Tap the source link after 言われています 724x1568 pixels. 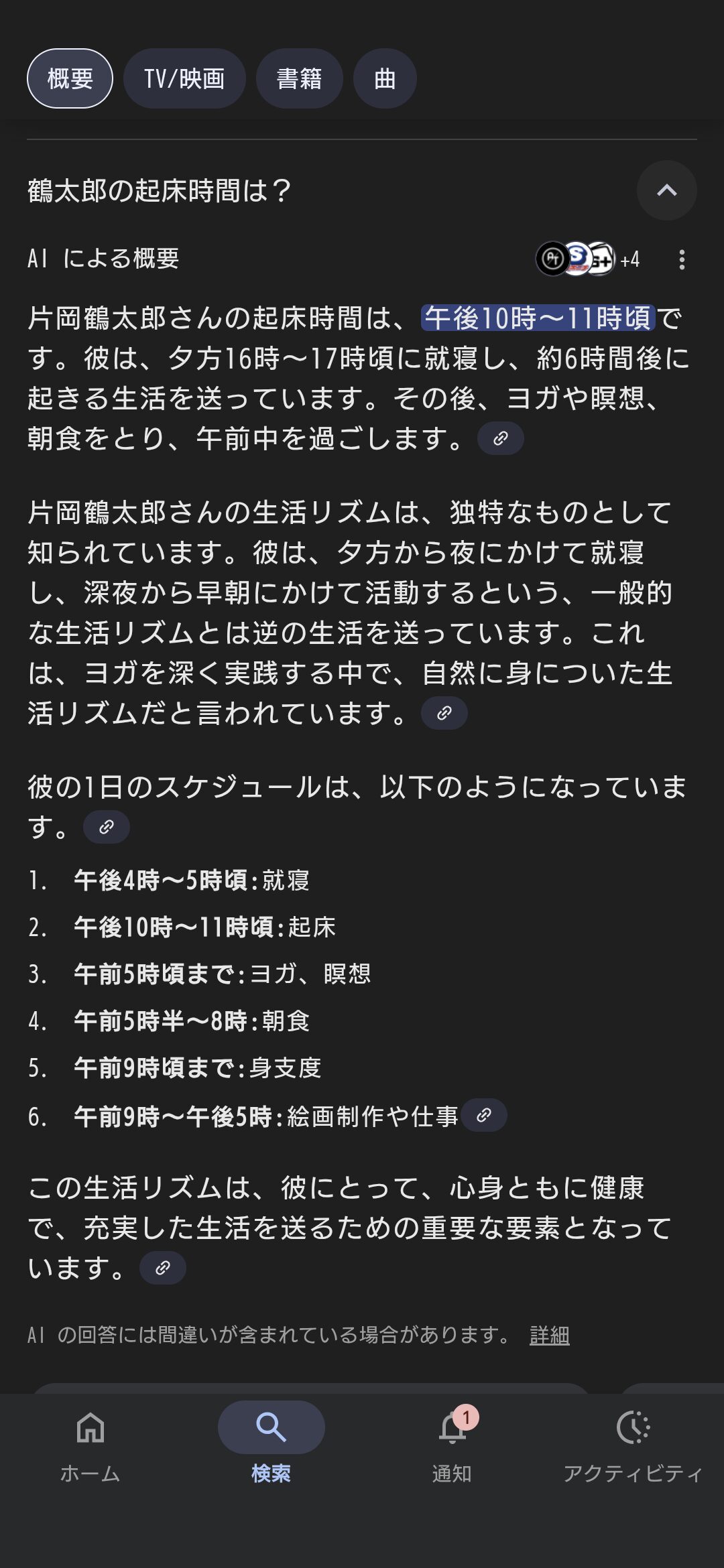tap(444, 713)
